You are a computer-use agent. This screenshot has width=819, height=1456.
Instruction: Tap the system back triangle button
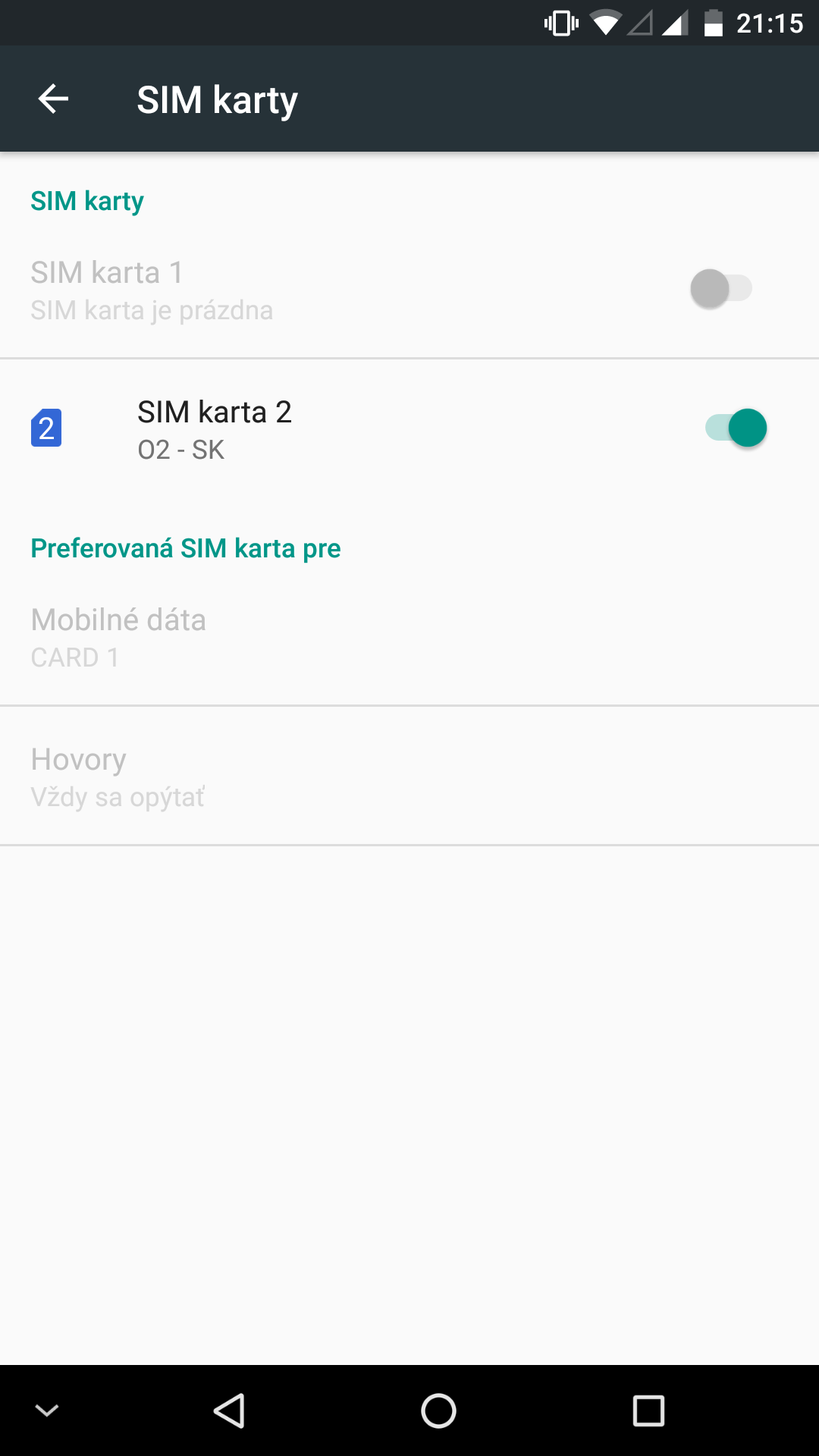point(229,1410)
